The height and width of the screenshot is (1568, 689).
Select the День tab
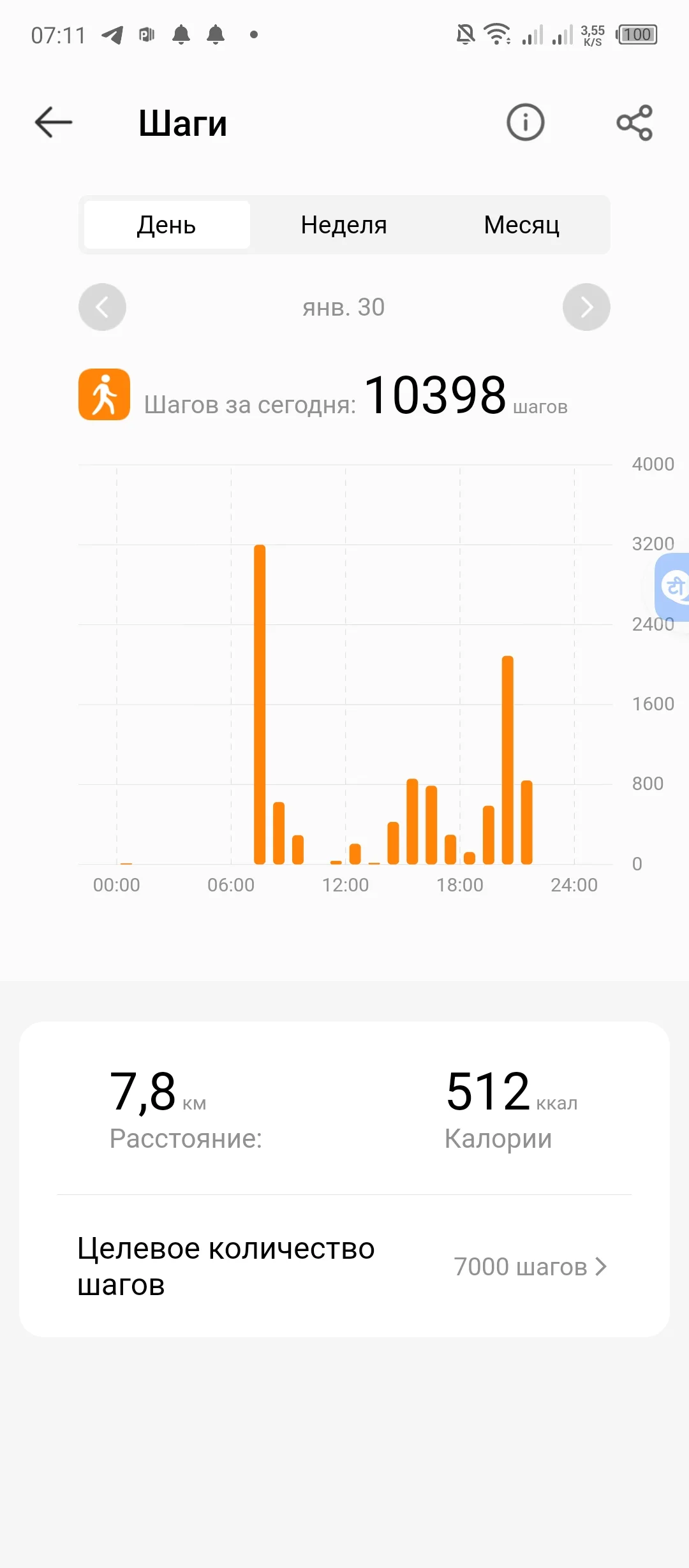tap(167, 225)
